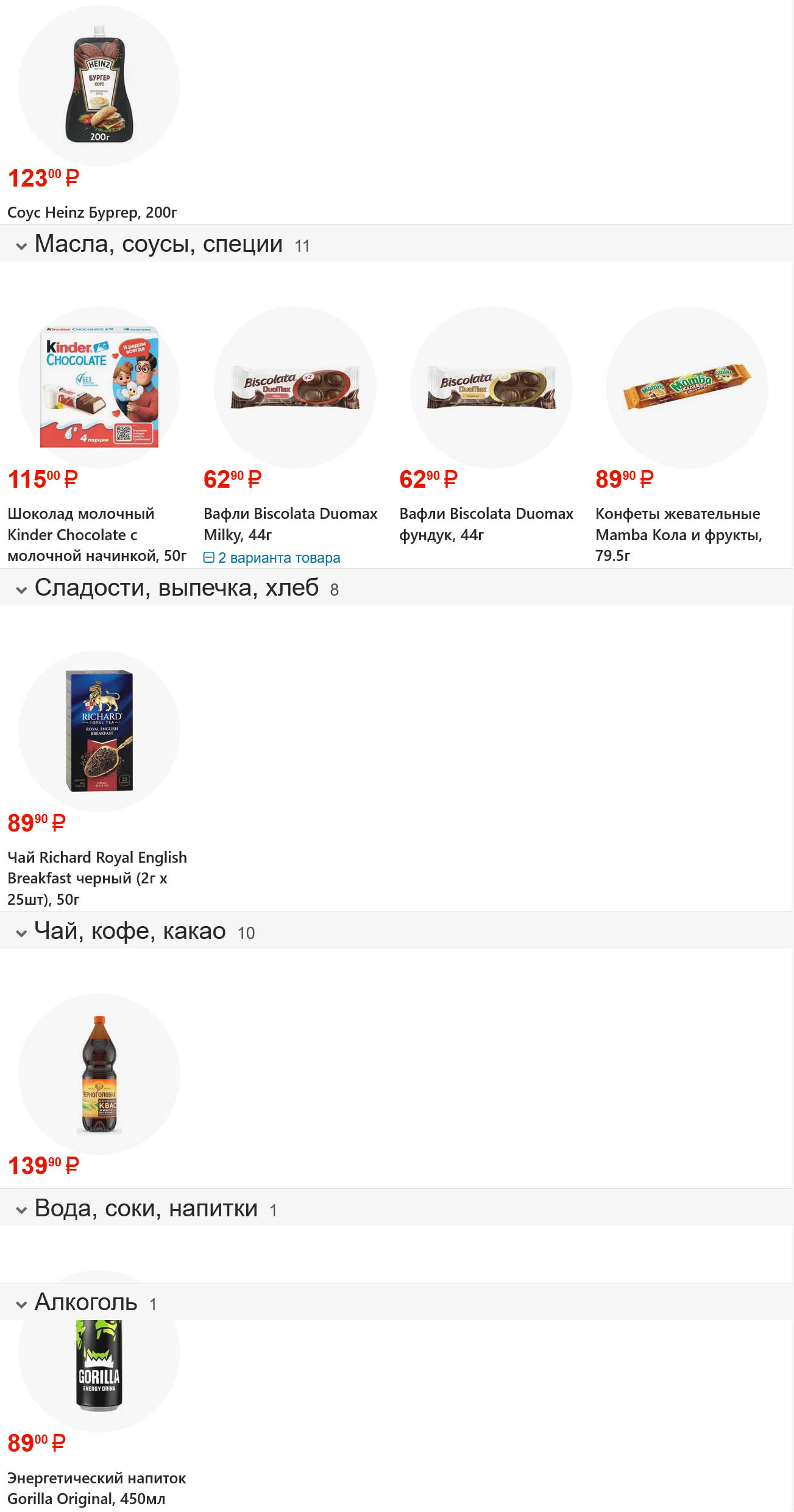Show 2 варианта товара for Biscolata Milky
This screenshot has width=794, height=1512.
(x=272, y=558)
